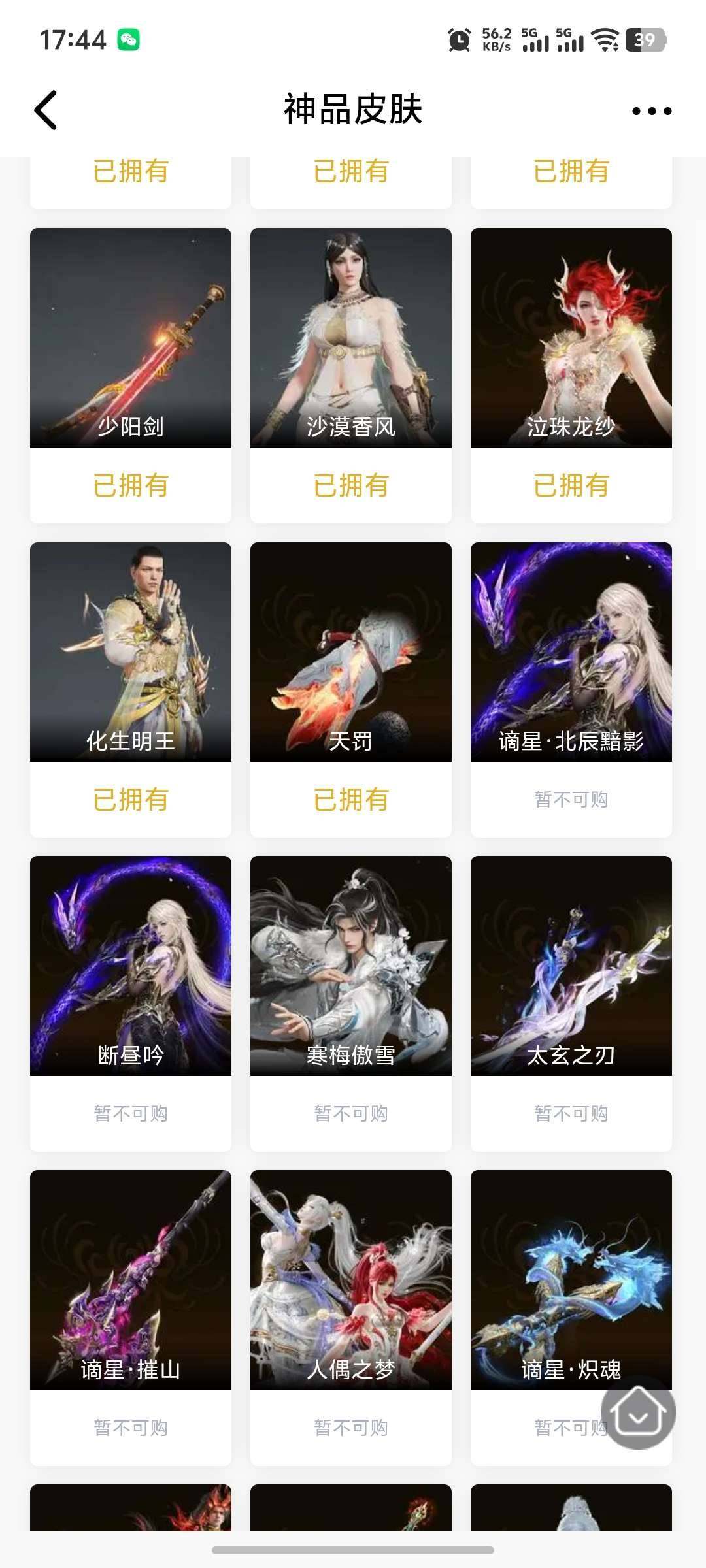Tap the battery indicator showing 39

pyautogui.click(x=646, y=41)
